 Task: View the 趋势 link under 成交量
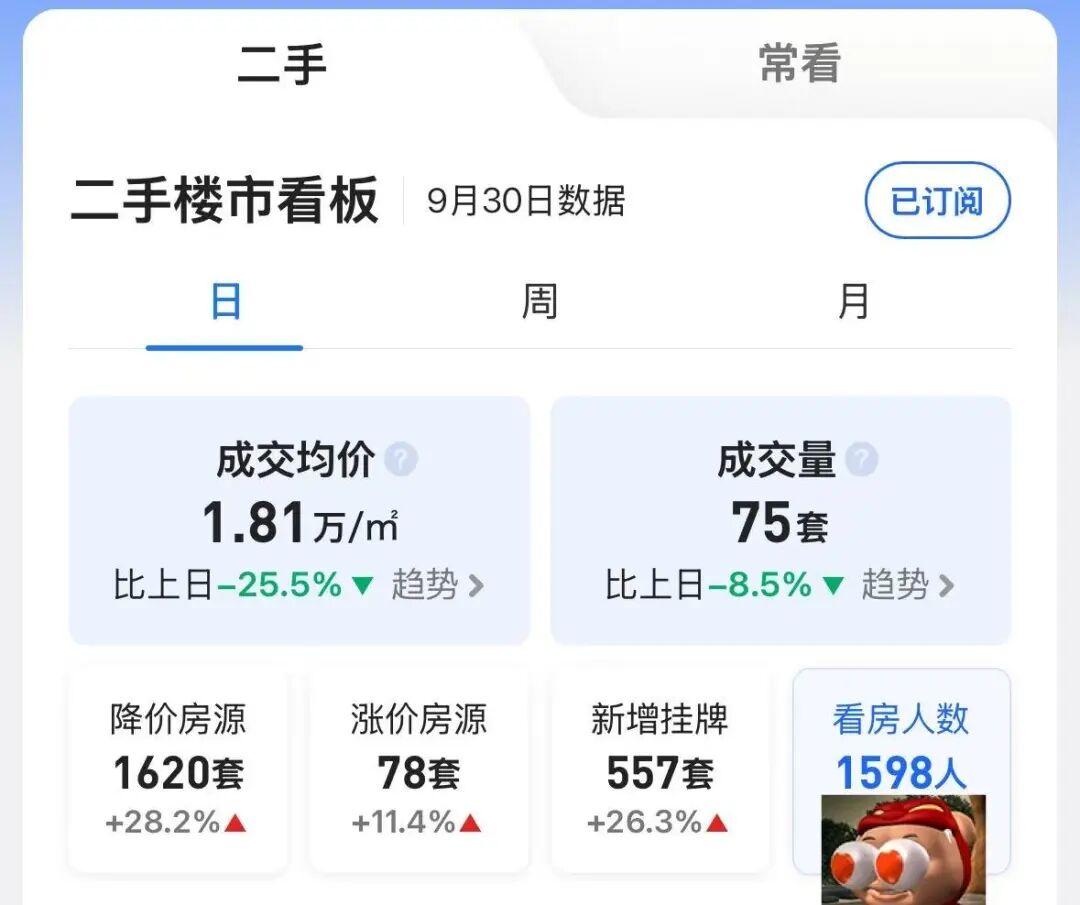pyautogui.click(x=908, y=585)
